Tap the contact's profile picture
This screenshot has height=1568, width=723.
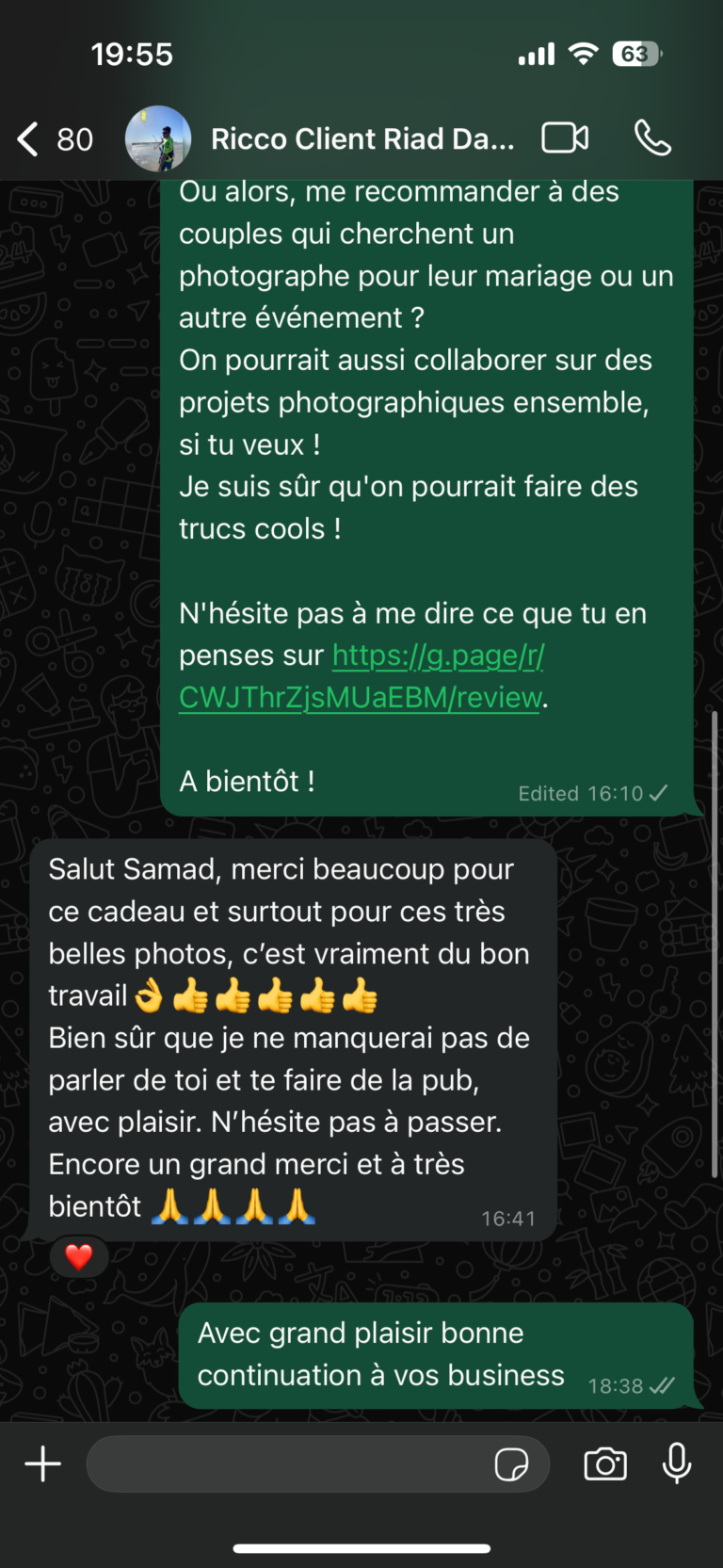(x=158, y=138)
